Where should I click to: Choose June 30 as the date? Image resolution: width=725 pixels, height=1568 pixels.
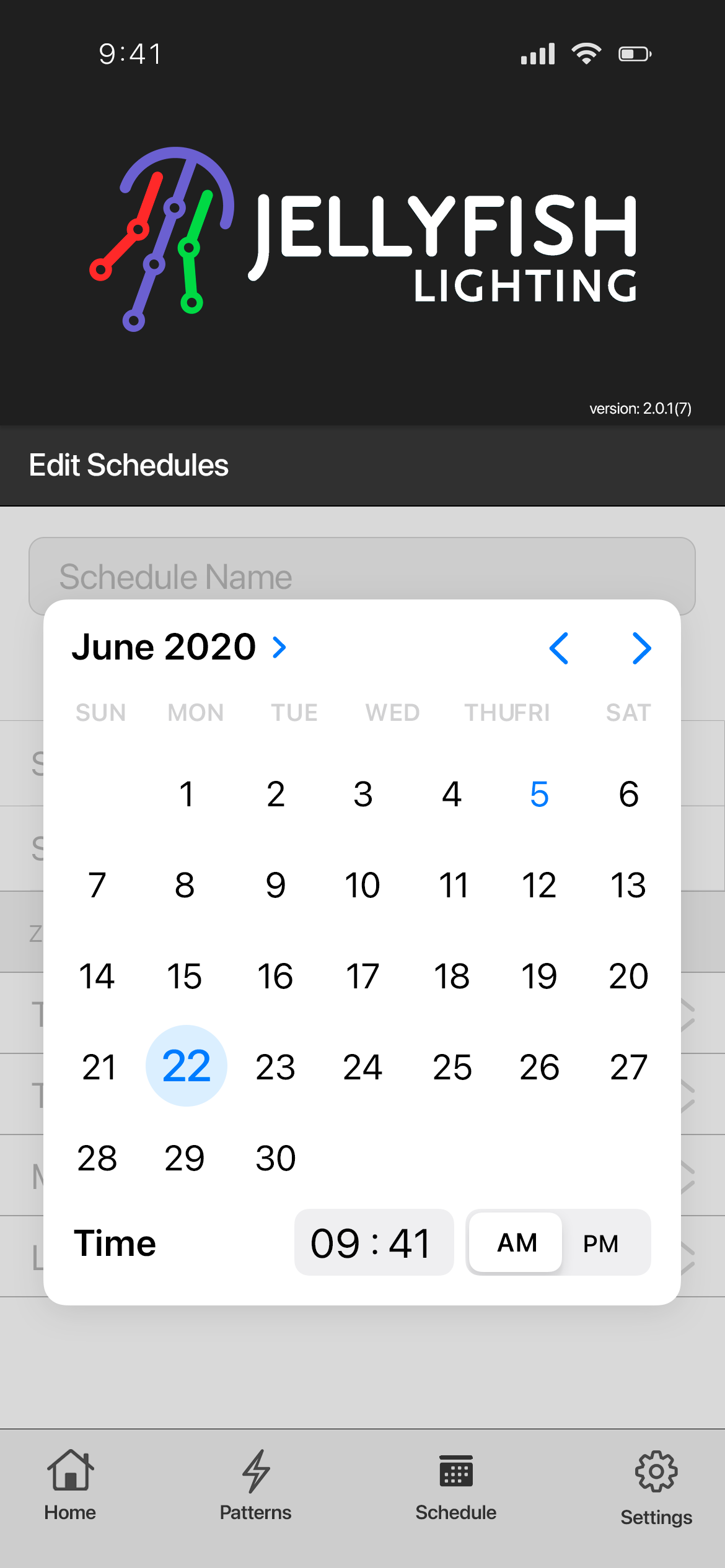pos(275,1158)
